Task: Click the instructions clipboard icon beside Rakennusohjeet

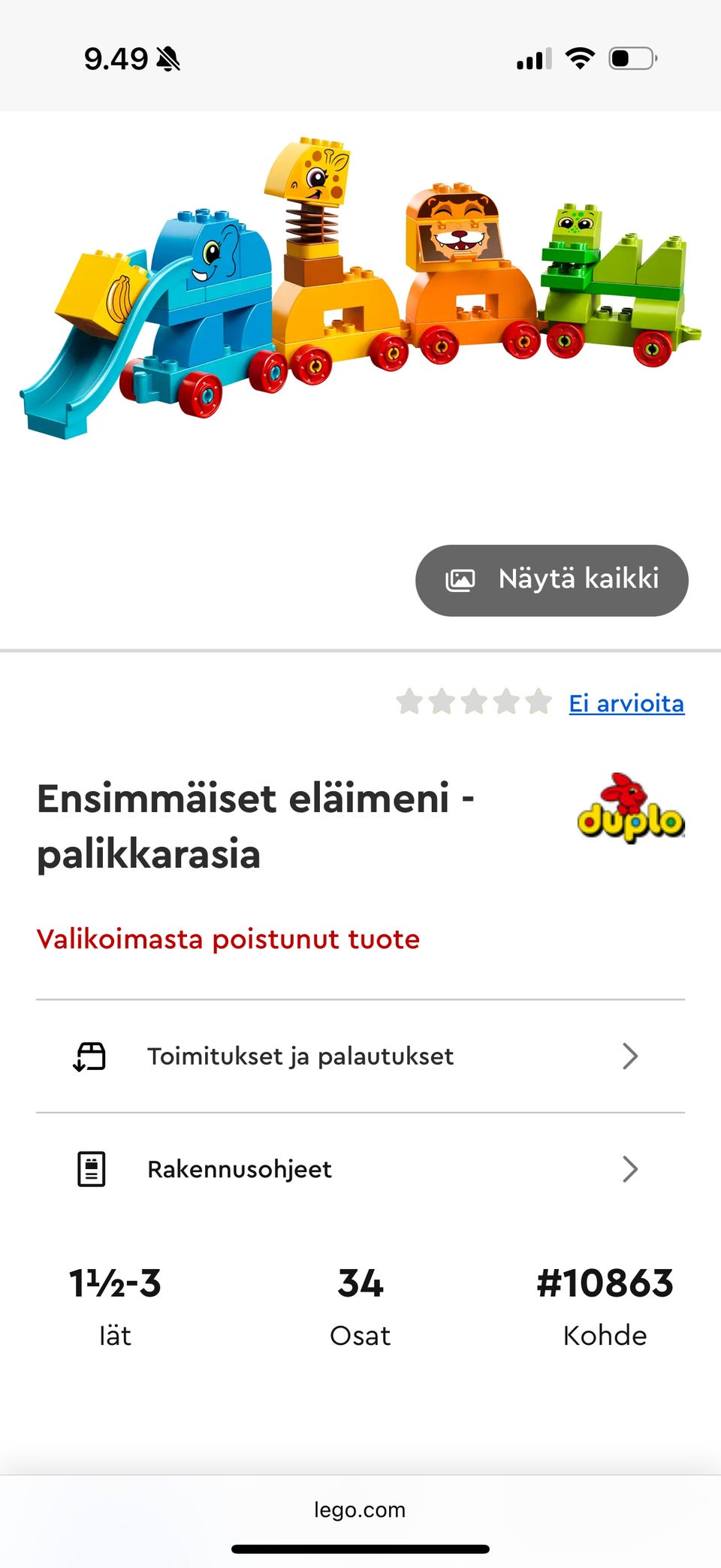Action: coord(90,1169)
